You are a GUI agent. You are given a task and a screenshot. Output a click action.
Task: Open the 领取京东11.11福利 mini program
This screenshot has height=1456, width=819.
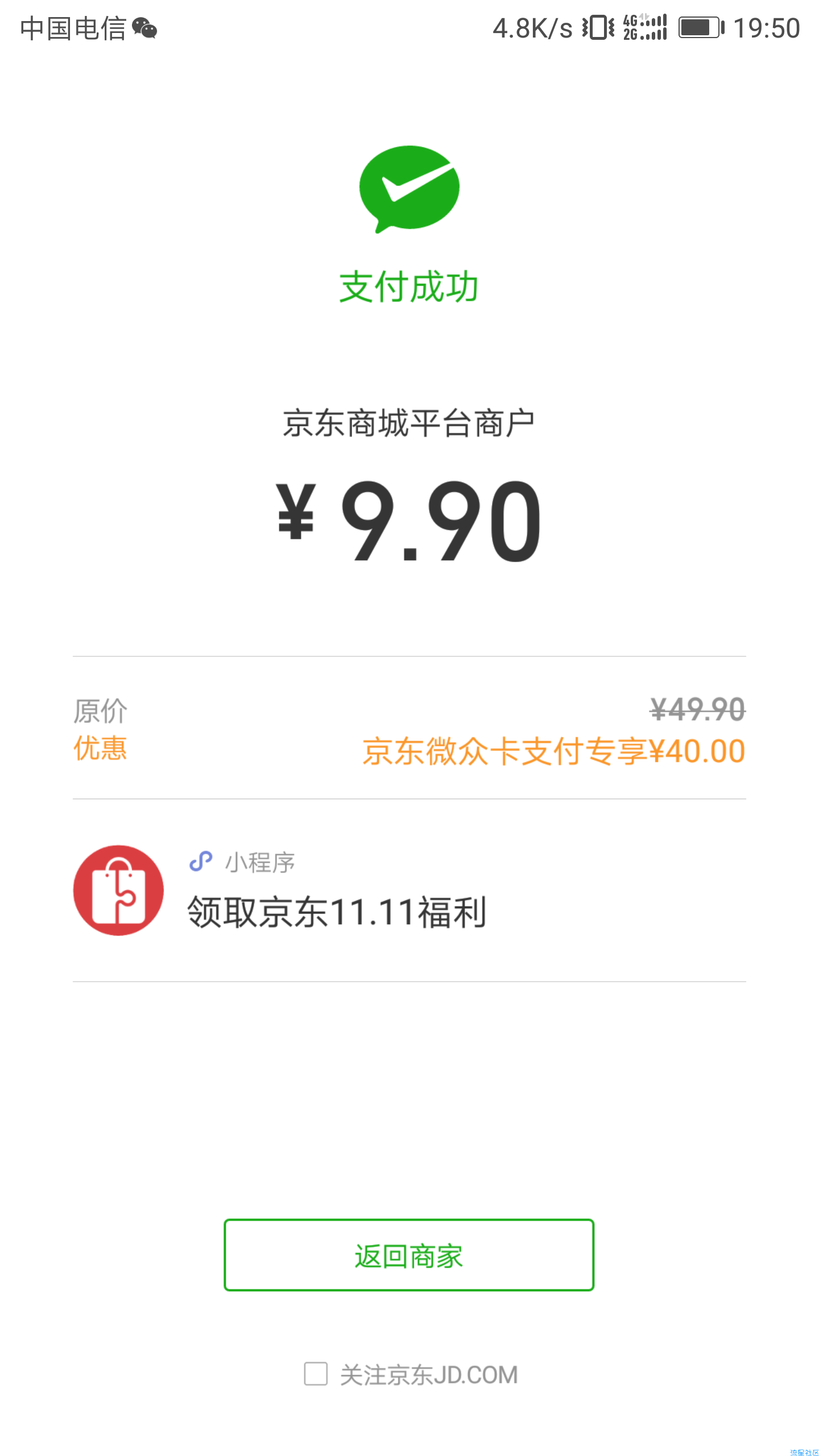(x=409, y=890)
